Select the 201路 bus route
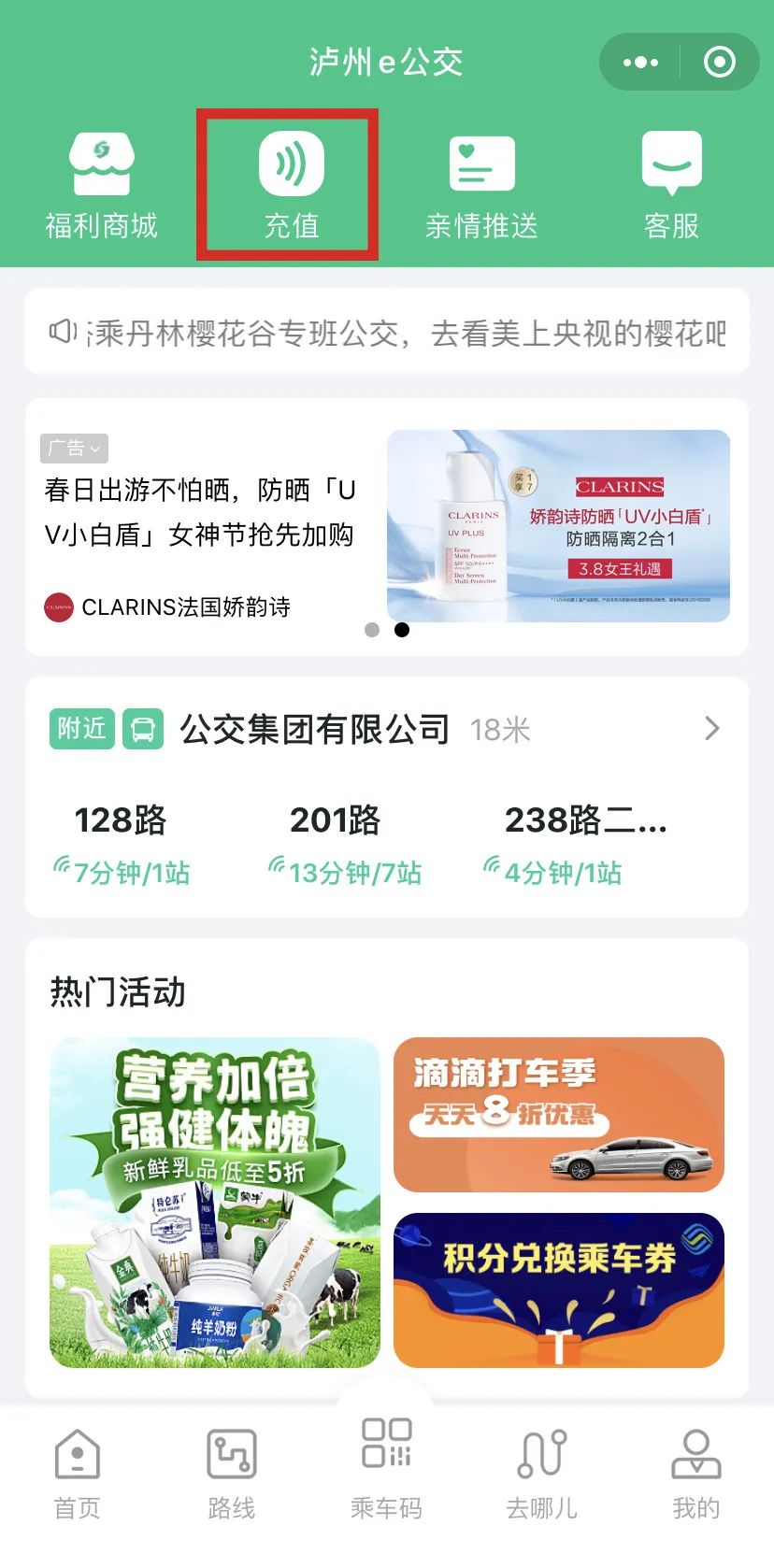Viewport: 774px width, 1568px height. 335,822
